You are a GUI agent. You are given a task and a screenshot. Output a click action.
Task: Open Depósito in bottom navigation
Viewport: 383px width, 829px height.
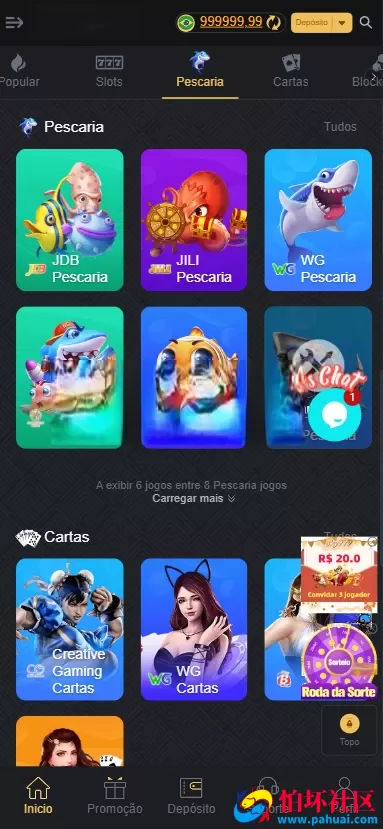191,796
